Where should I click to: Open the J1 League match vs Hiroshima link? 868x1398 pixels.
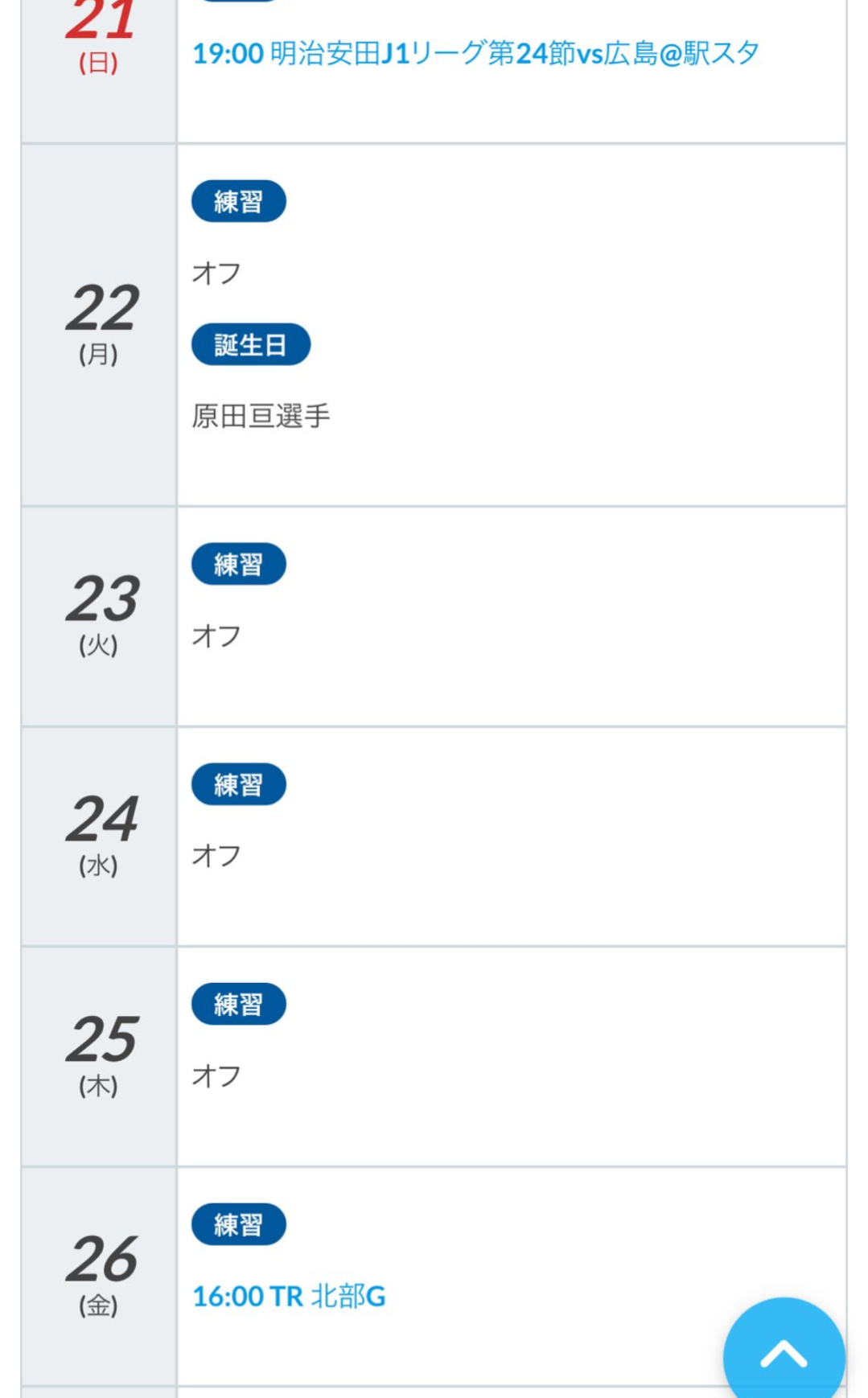pyautogui.click(x=475, y=53)
